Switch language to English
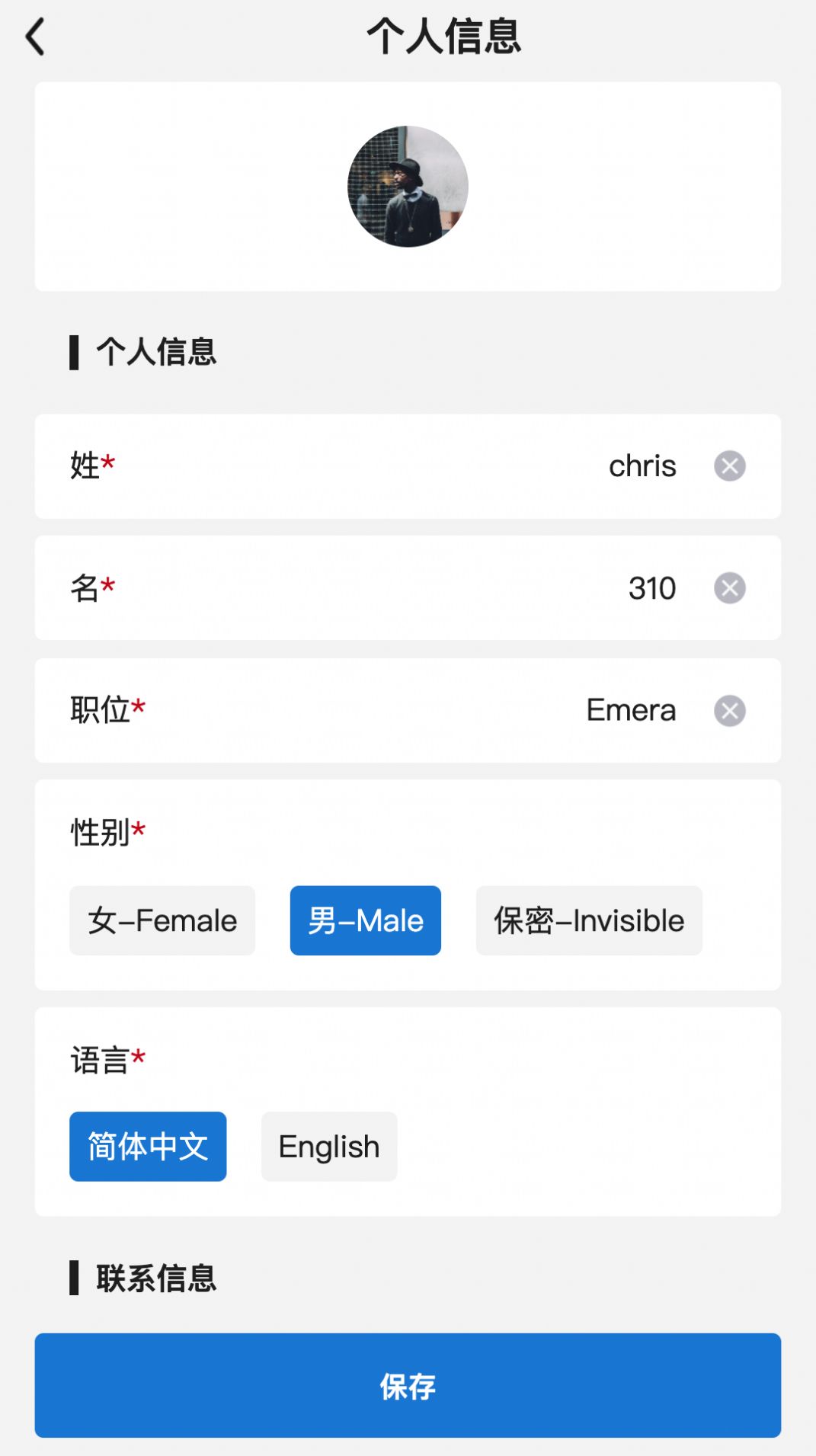 (x=328, y=1146)
